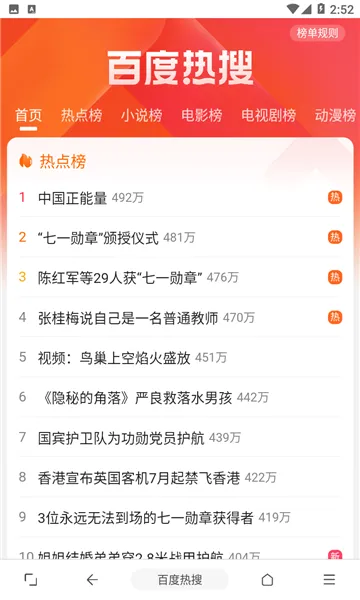360x600 pixels.
Task: Switch to the 动漫榜 tab
Action: tap(336, 115)
